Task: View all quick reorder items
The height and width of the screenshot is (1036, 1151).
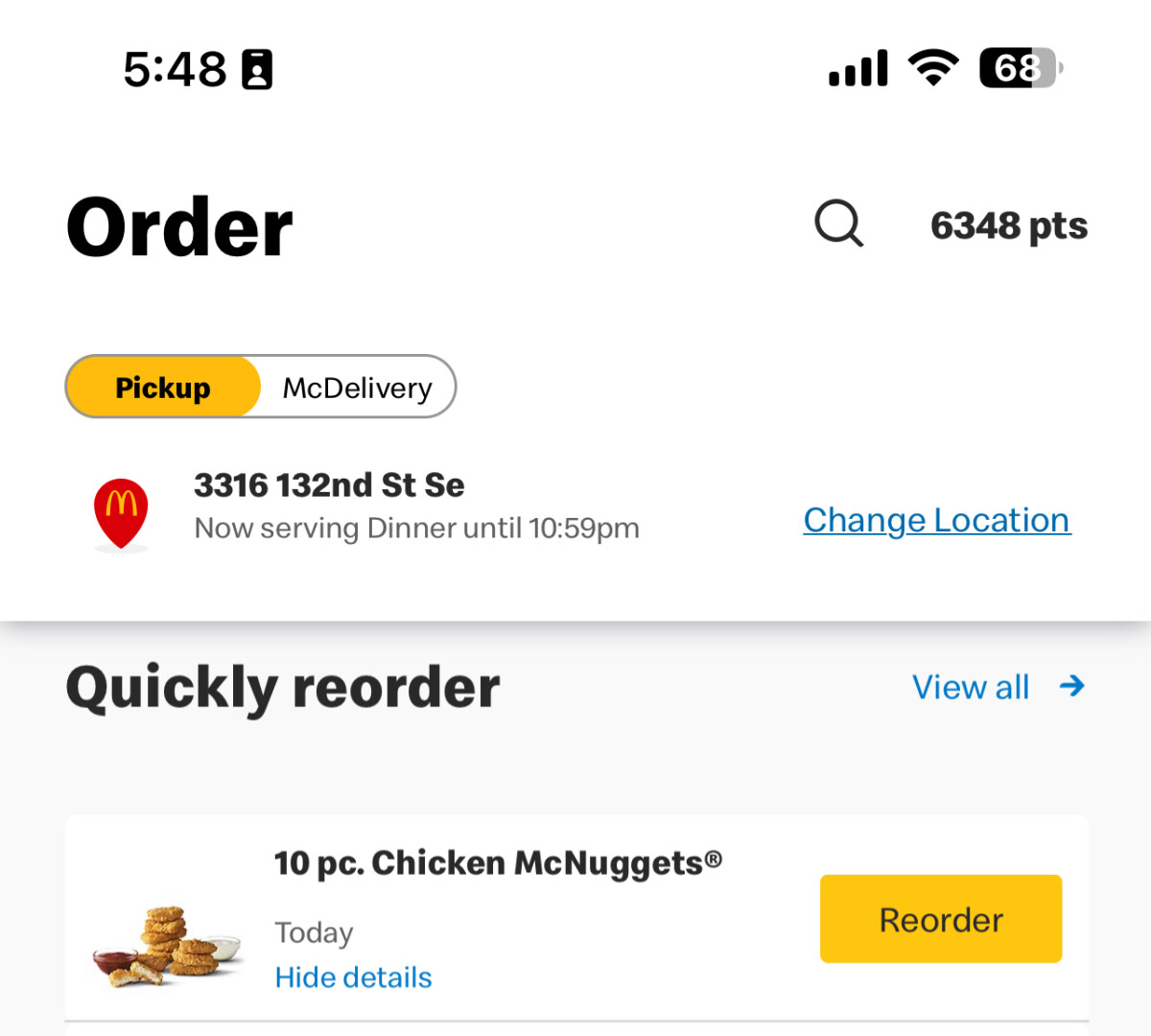Action: point(998,687)
